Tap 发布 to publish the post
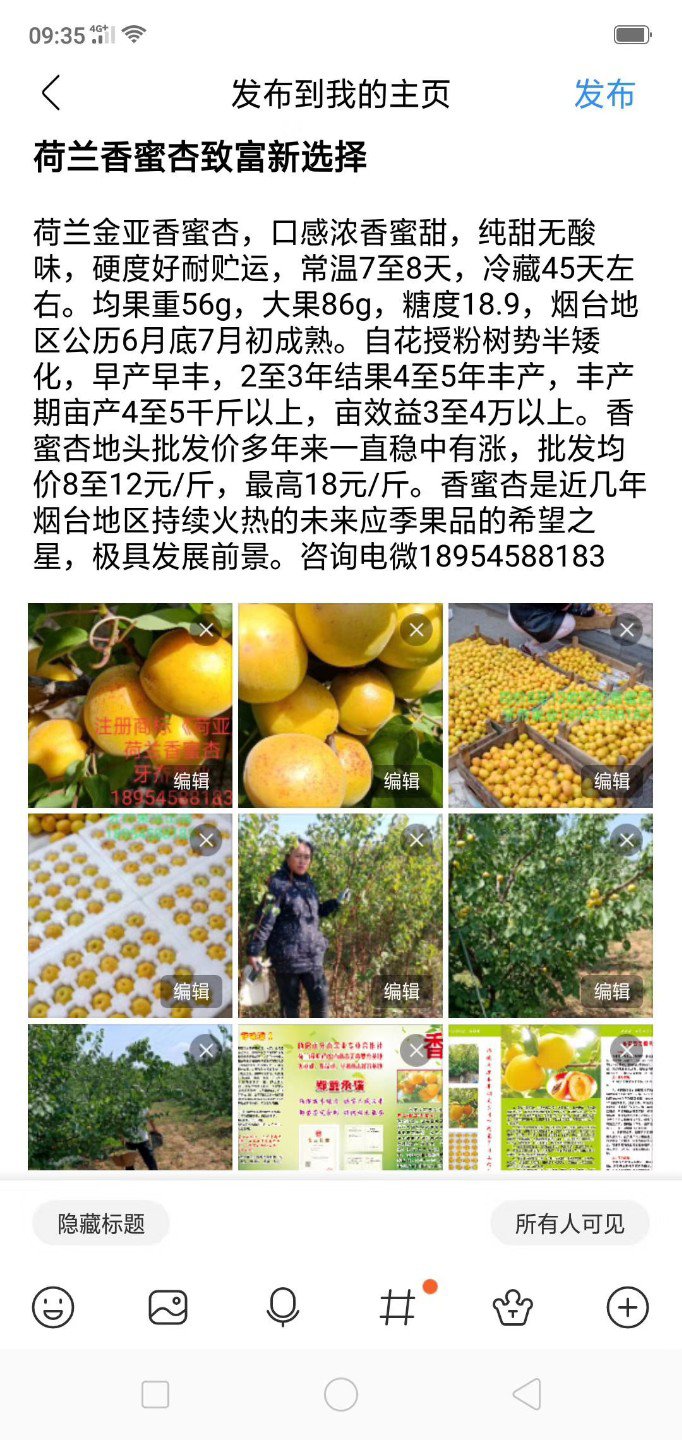682x1440 pixels. pos(604,94)
